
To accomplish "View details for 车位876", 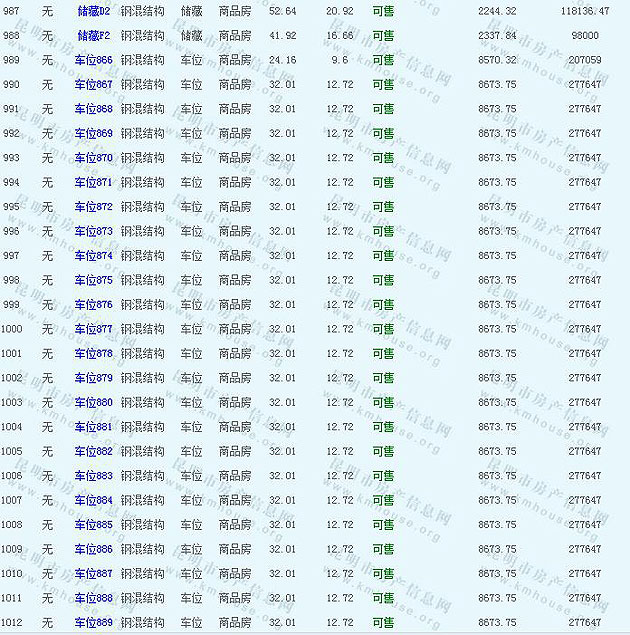I will (x=93, y=304).
